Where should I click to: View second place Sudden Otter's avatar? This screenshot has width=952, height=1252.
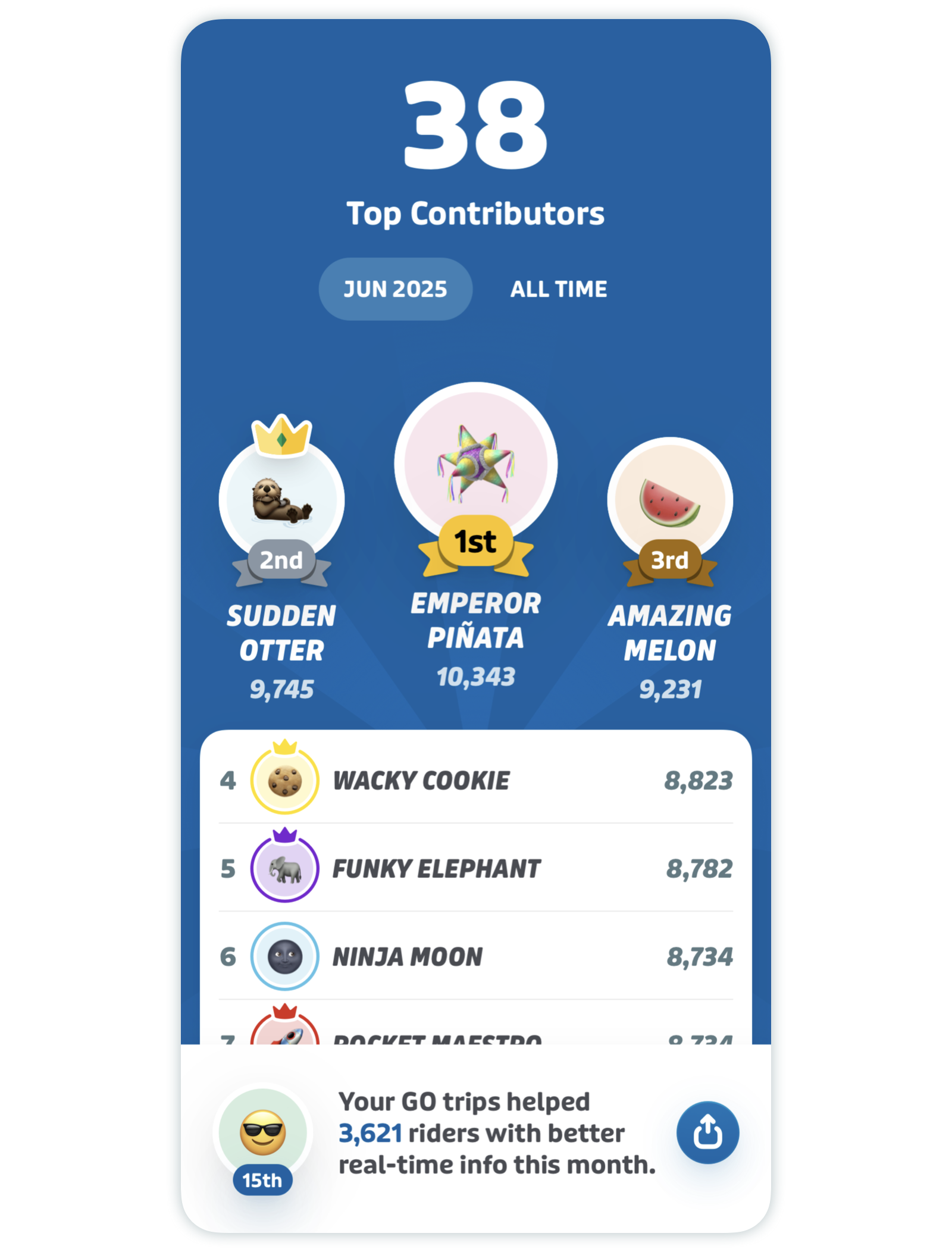[281, 500]
